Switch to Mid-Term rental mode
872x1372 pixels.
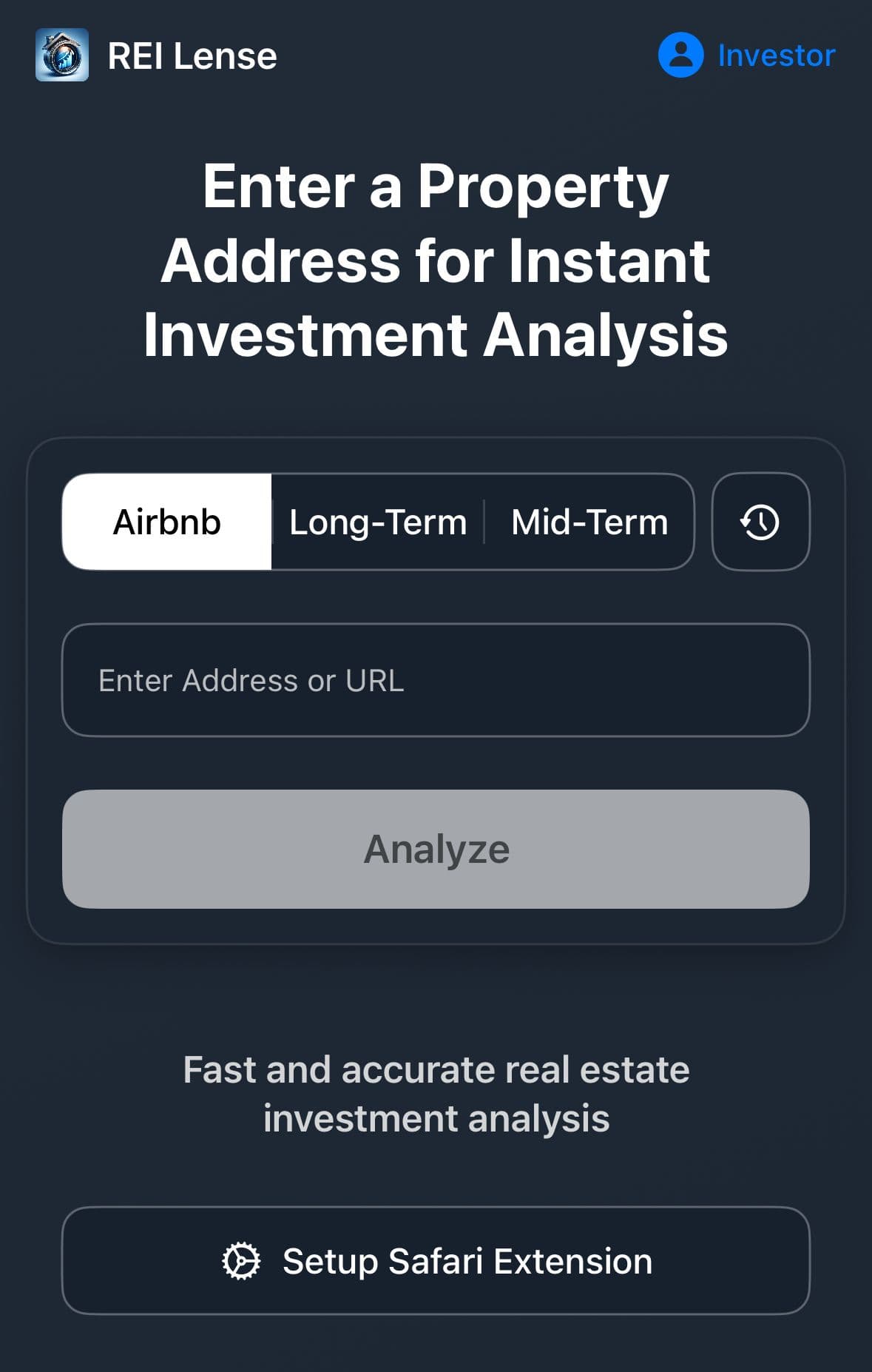(589, 522)
